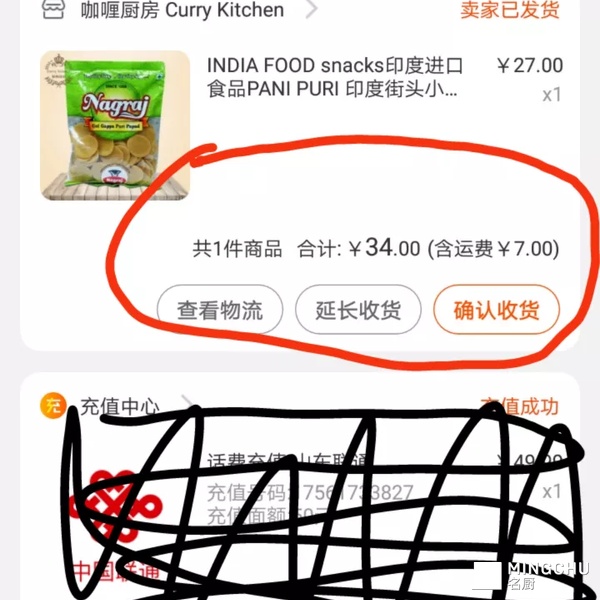Open the 咖喱厨房 Curry Kitchen shop page

tap(182, 11)
